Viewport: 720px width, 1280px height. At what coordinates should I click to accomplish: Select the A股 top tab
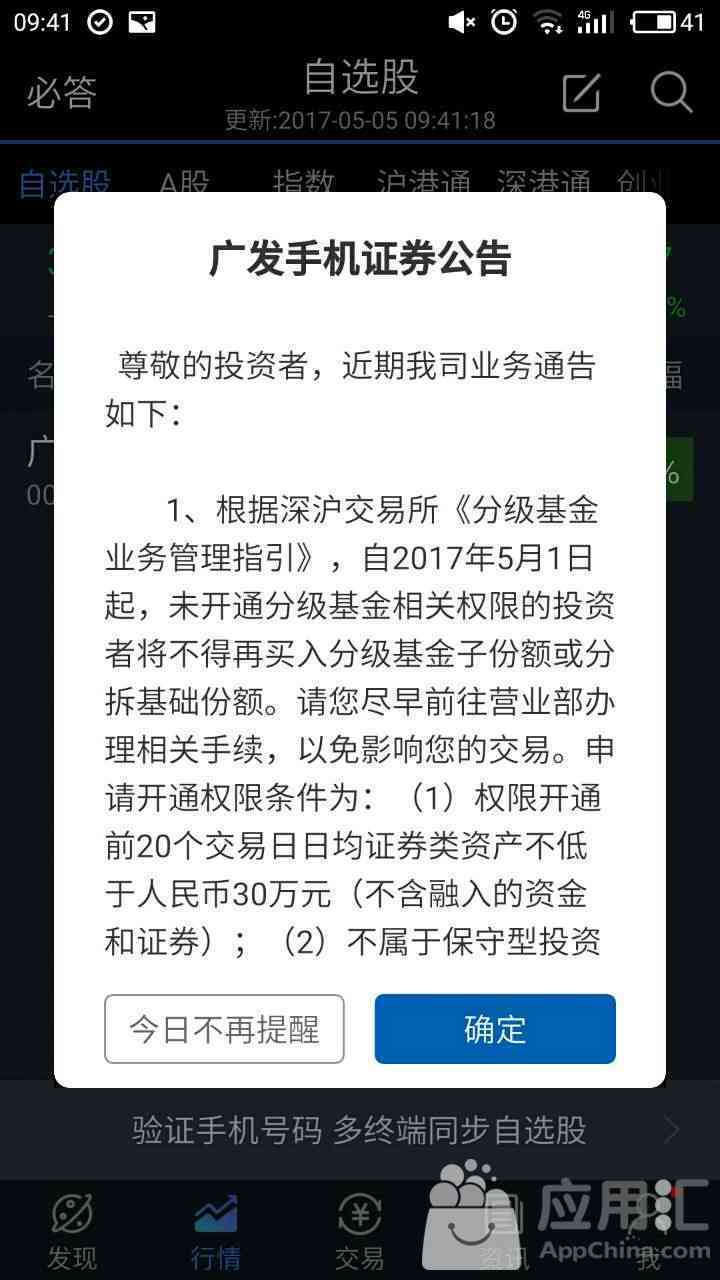coord(185,182)
